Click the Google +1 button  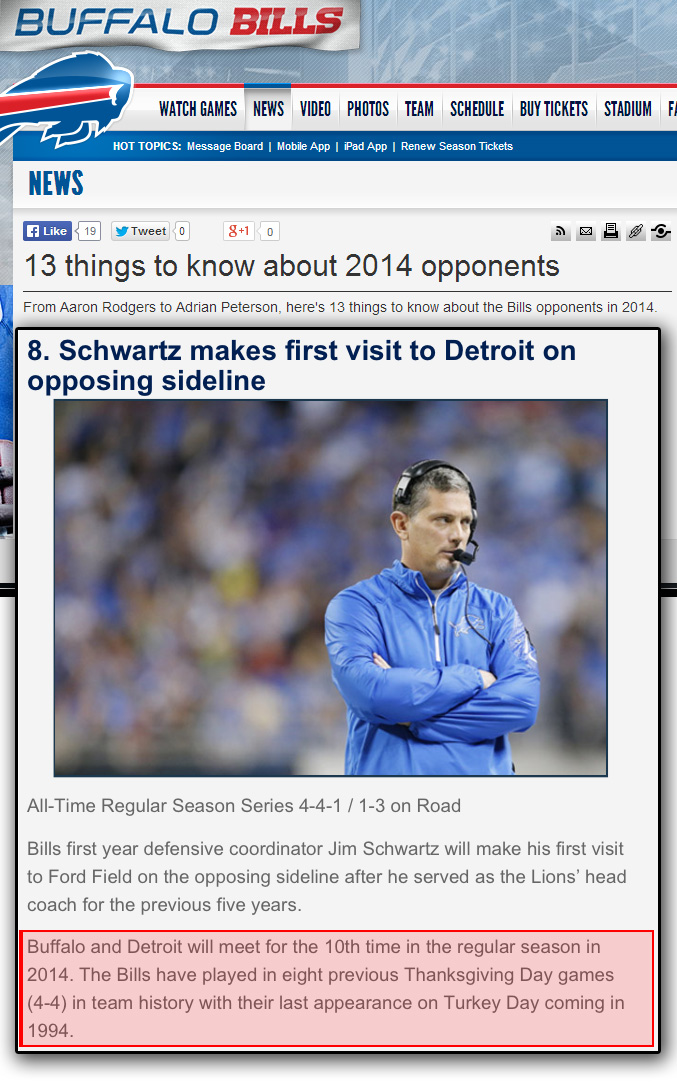[x=239, y=231]
